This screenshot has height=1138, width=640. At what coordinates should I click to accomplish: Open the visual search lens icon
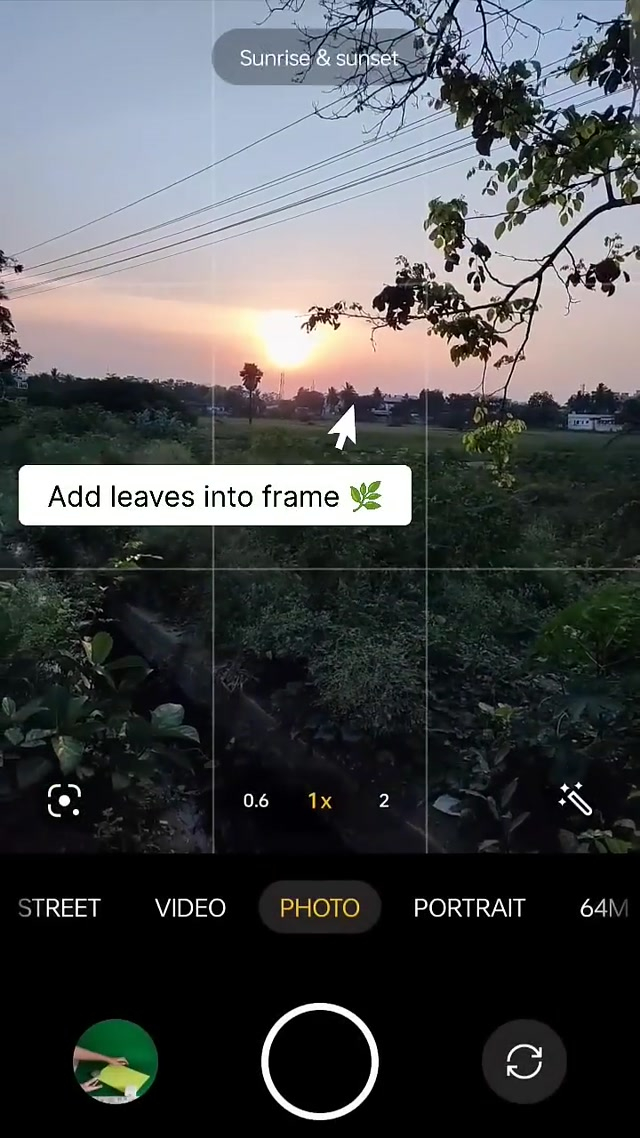(x=64, y=800)
